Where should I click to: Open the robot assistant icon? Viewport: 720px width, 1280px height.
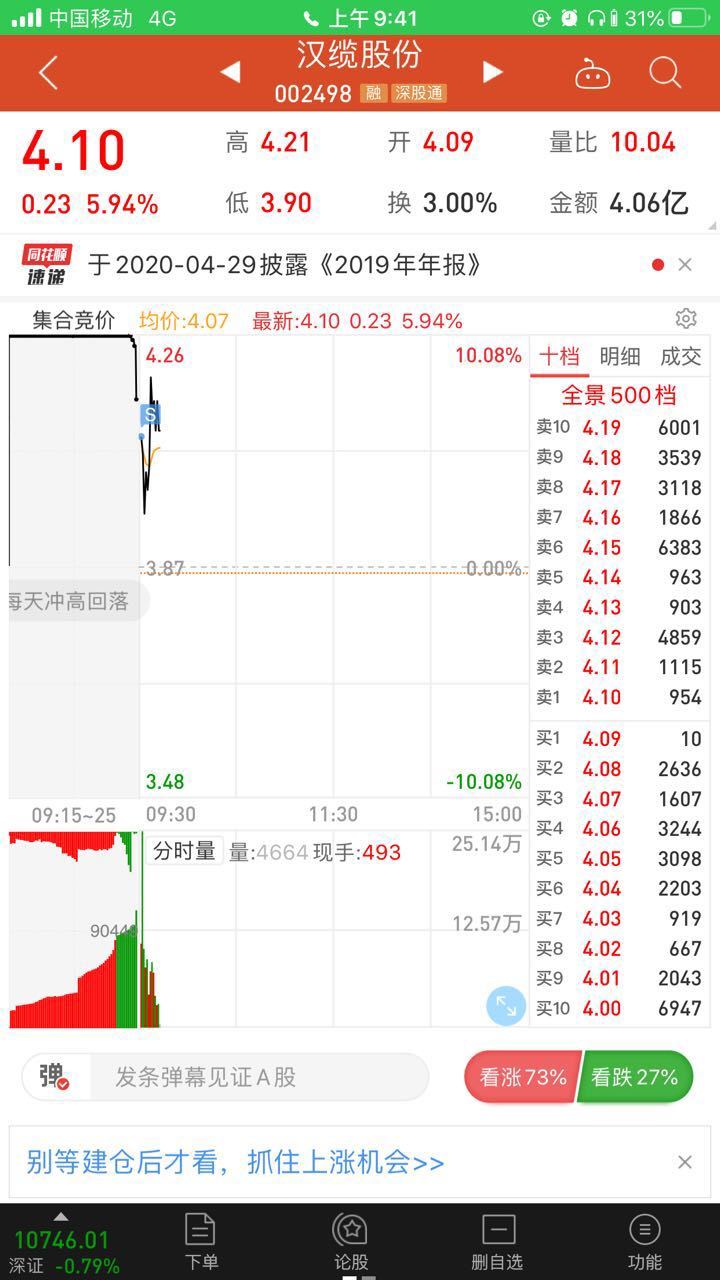(x=592, y=73)
